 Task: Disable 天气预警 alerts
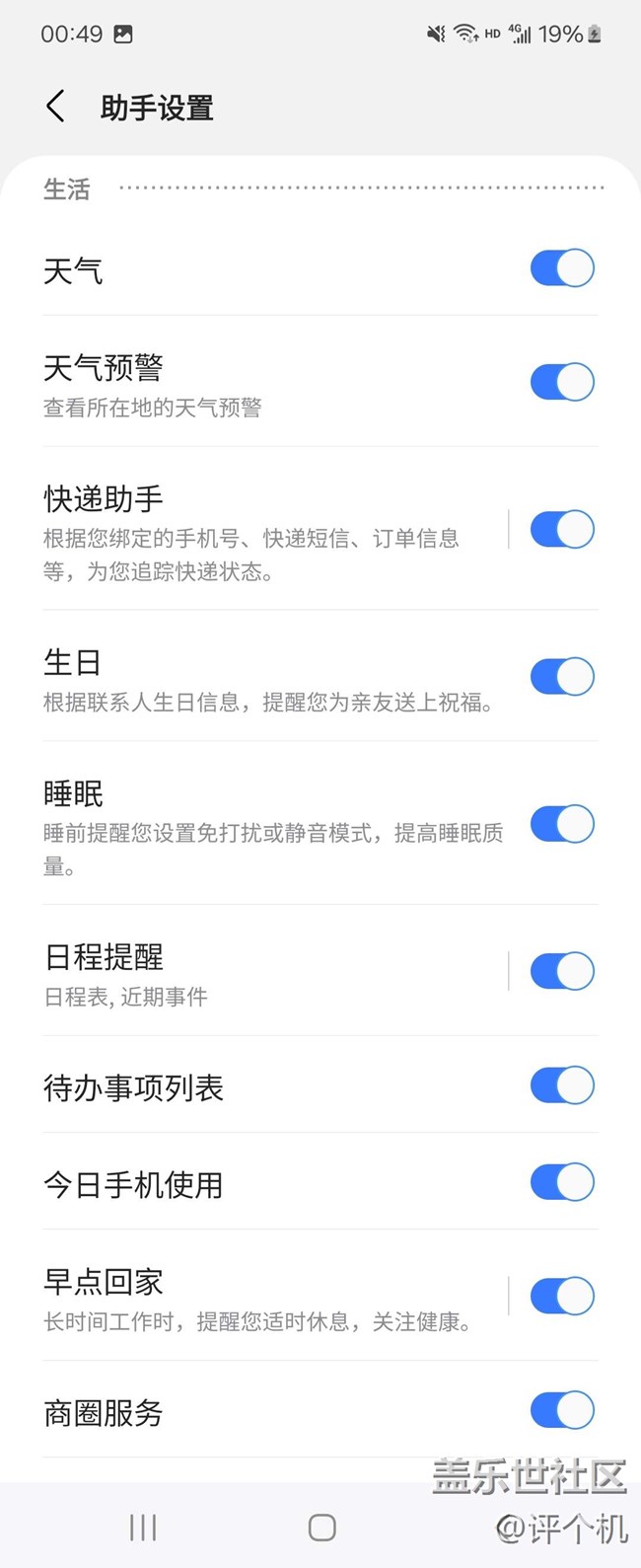562,382
